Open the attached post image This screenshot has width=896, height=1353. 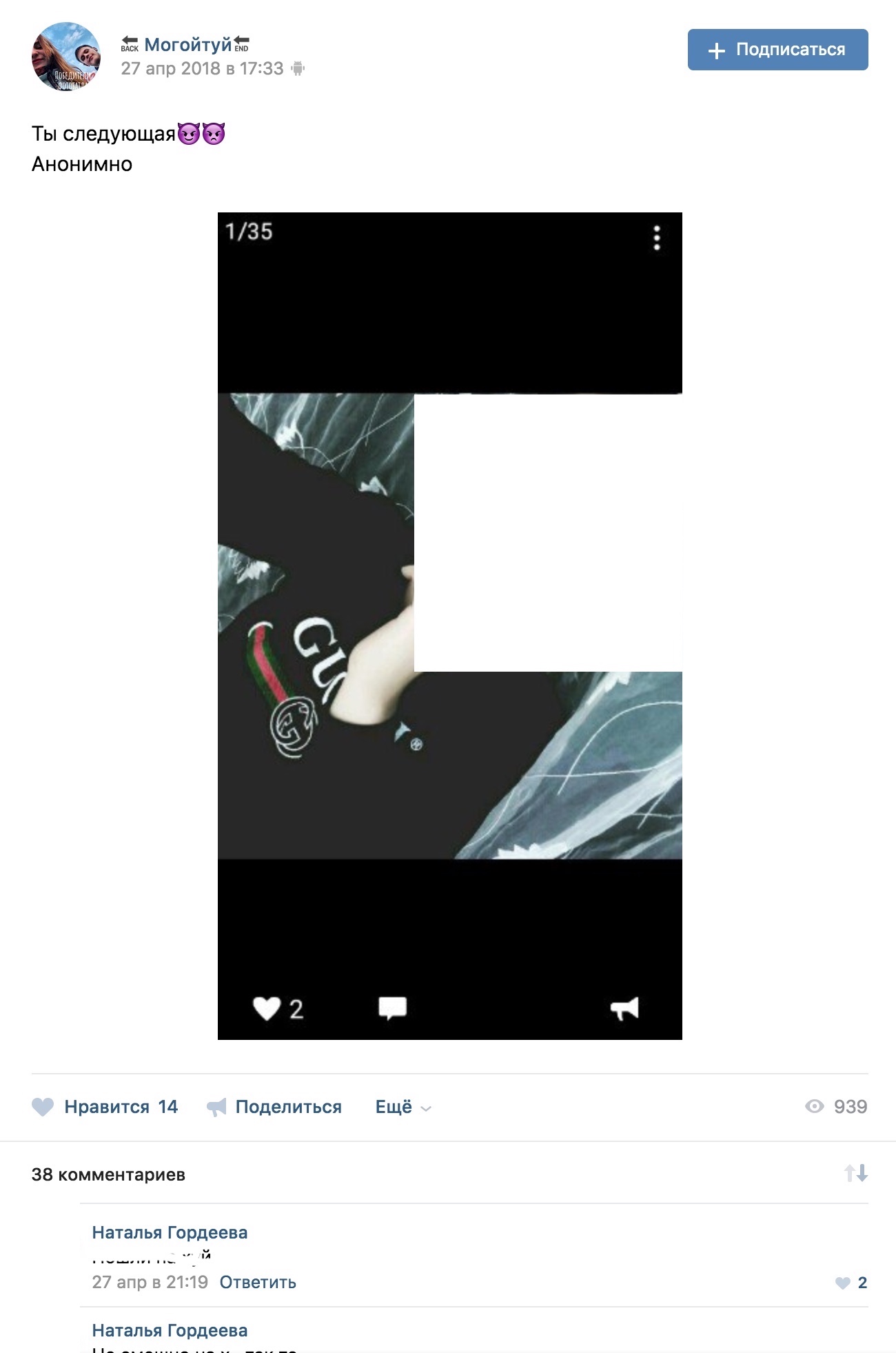coord(449,625)
